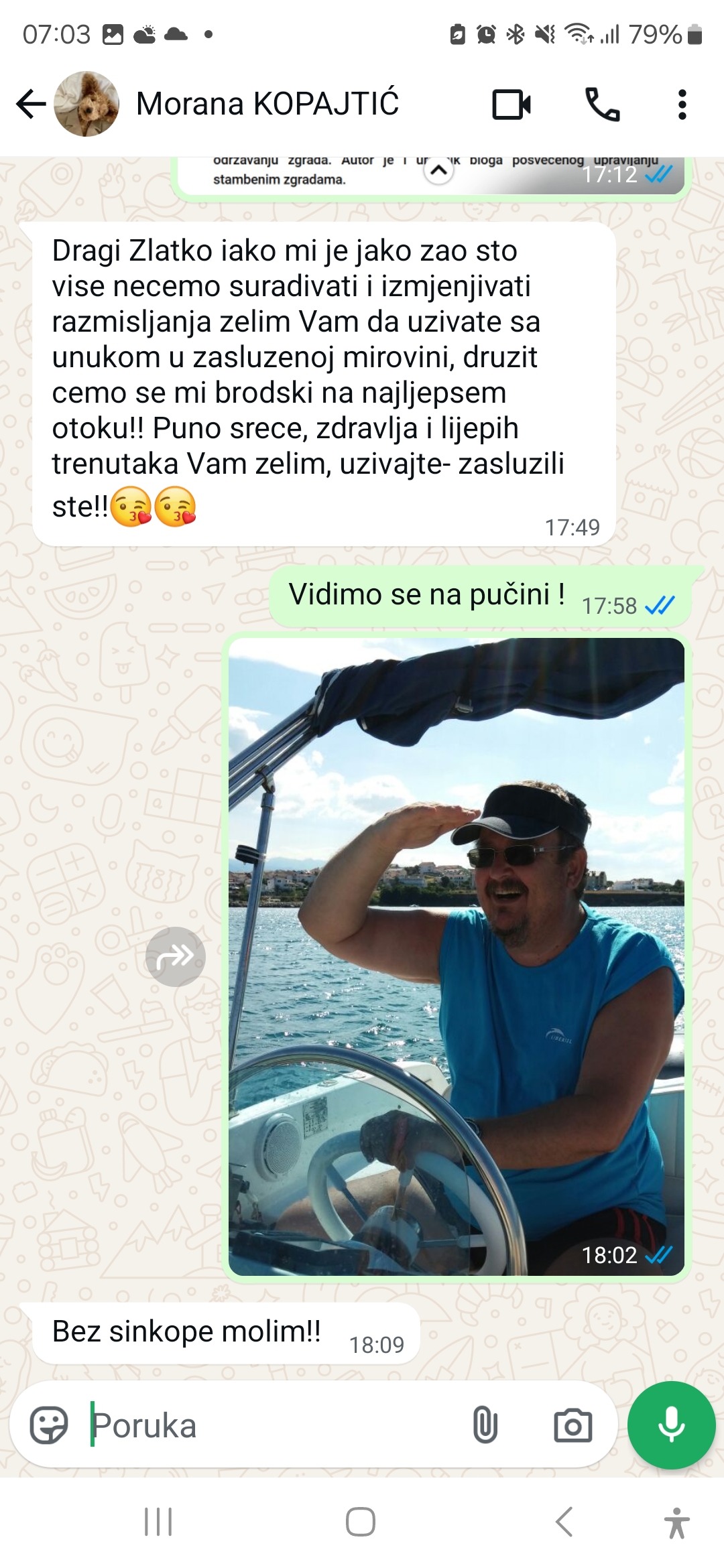Go to the home screen
Viewport: 724px width, 1568px height.
tap(361, 1522)
